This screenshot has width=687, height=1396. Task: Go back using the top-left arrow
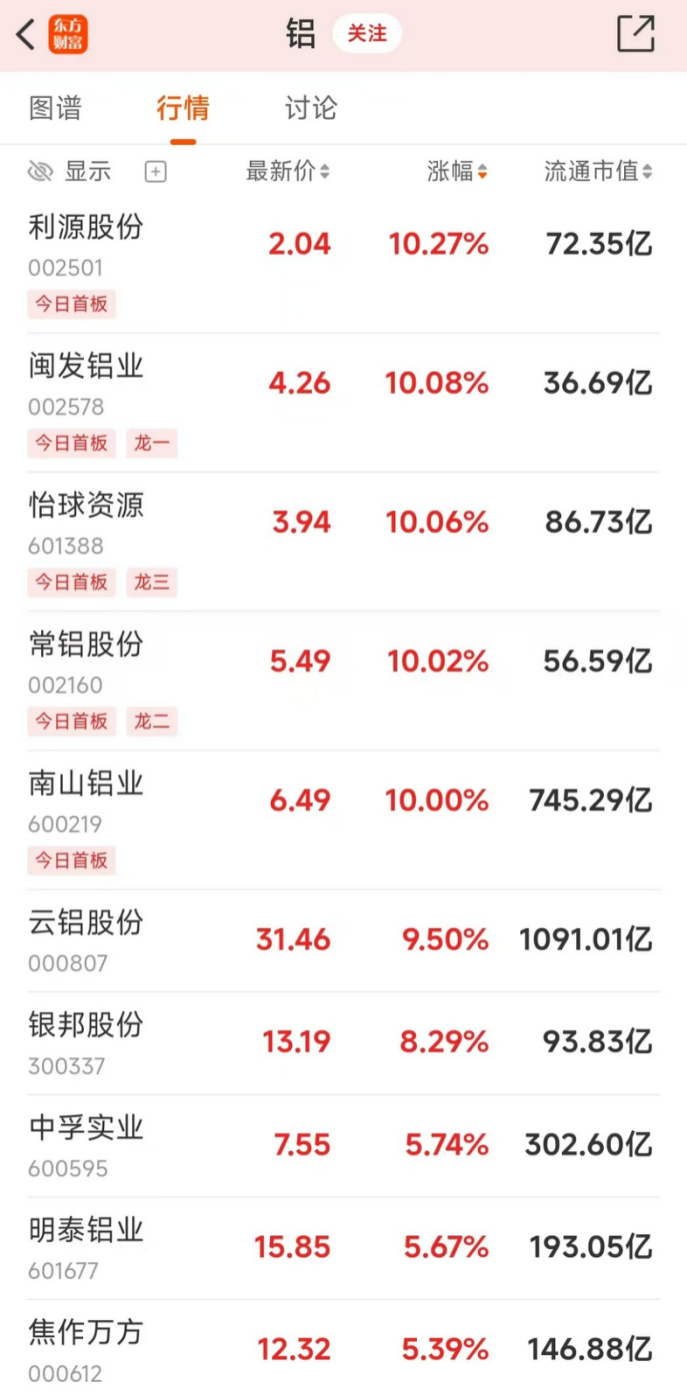pyautogui.click(x=26, y=34)
